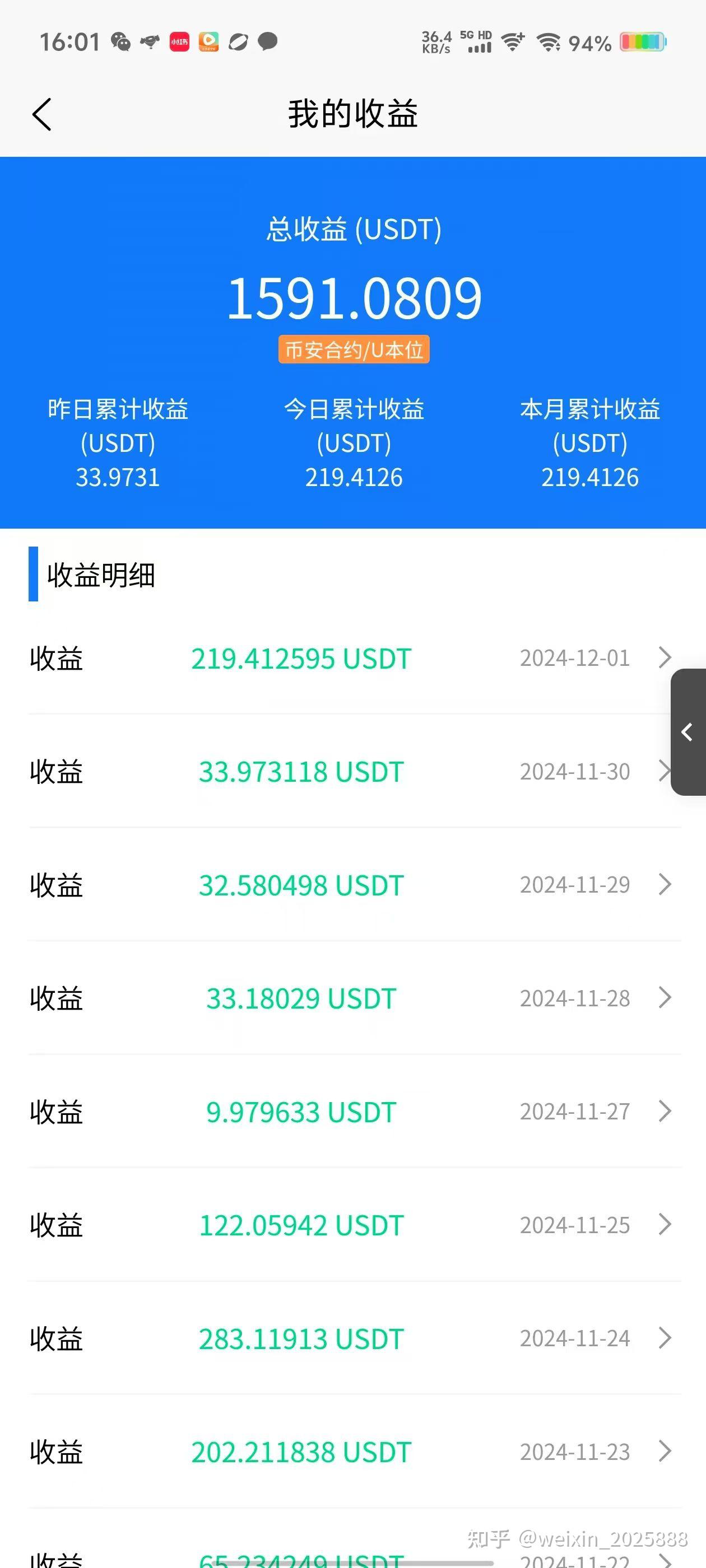This screenshot has width=706, height=1568.
Task: Tap the Wi-Fi signal icon
Action: pyautogui.click(x=549, y=41)
